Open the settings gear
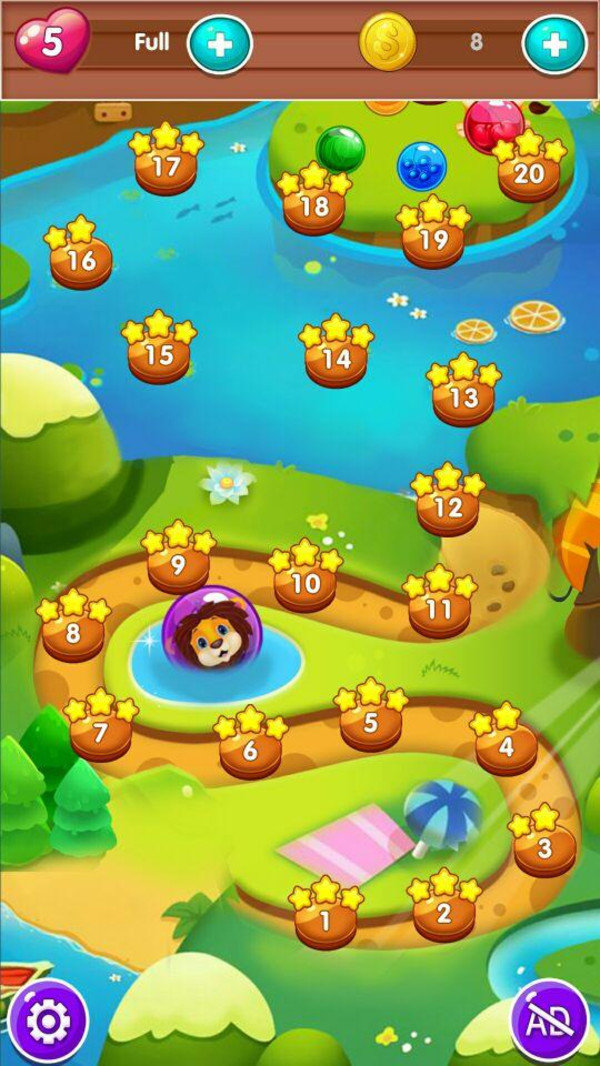 click(x=48, y=1021)
